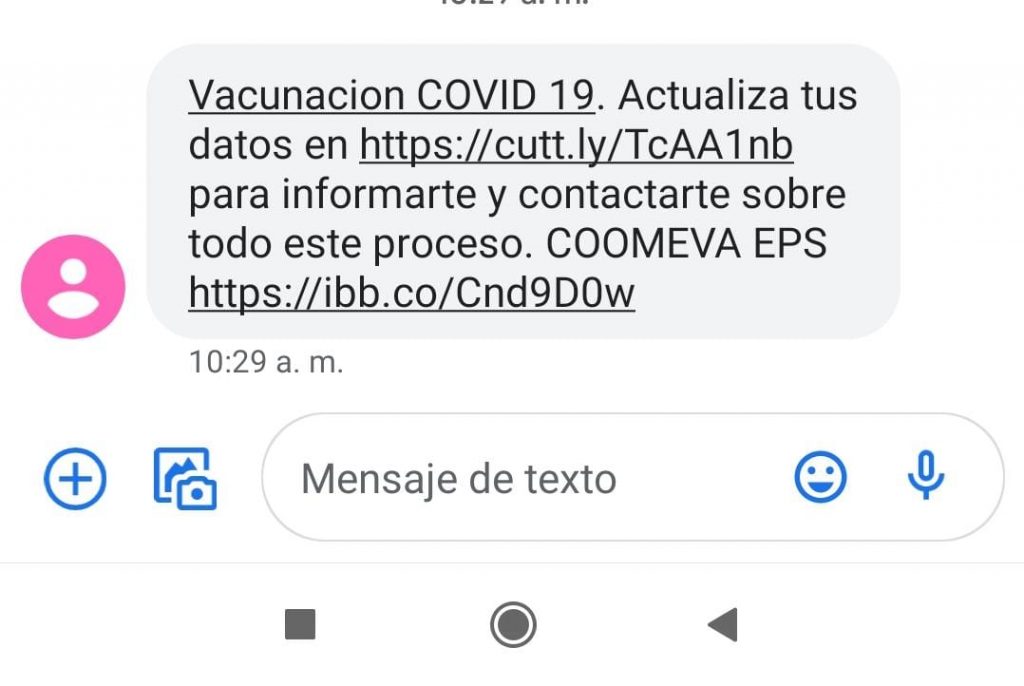This screenshot has height=686, width=1024.
Task: Open the cutt.ly/TcAA1nb link
Action: (x=576, y=146)
